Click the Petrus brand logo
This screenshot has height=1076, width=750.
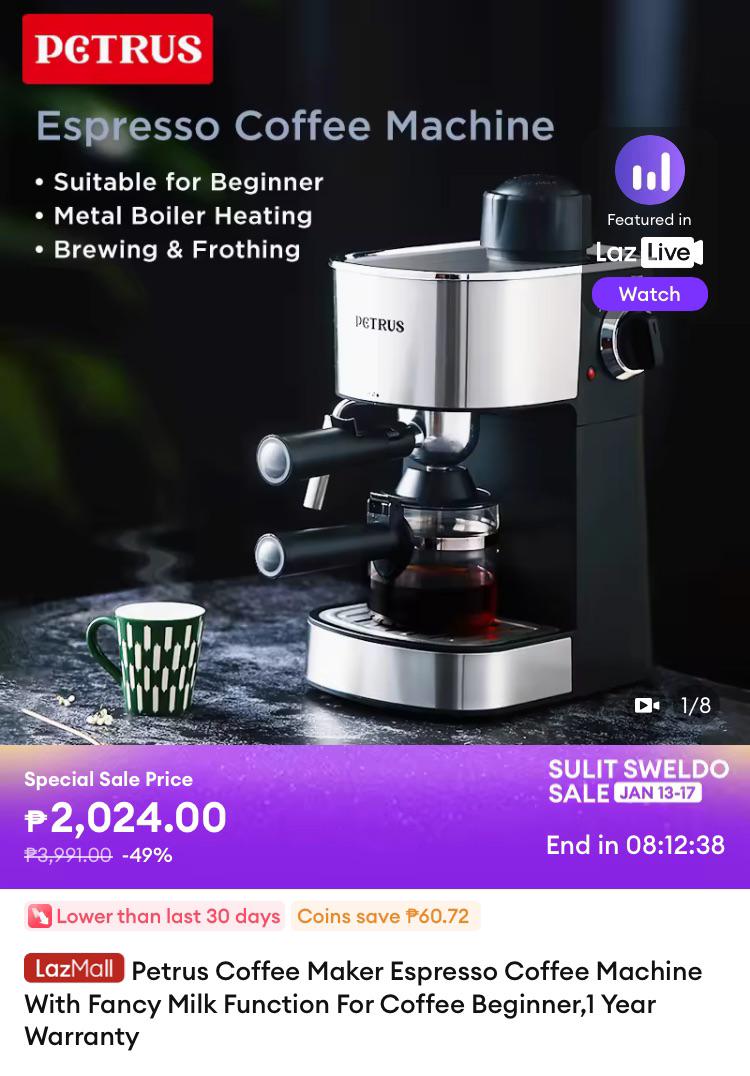pos(117,49)
